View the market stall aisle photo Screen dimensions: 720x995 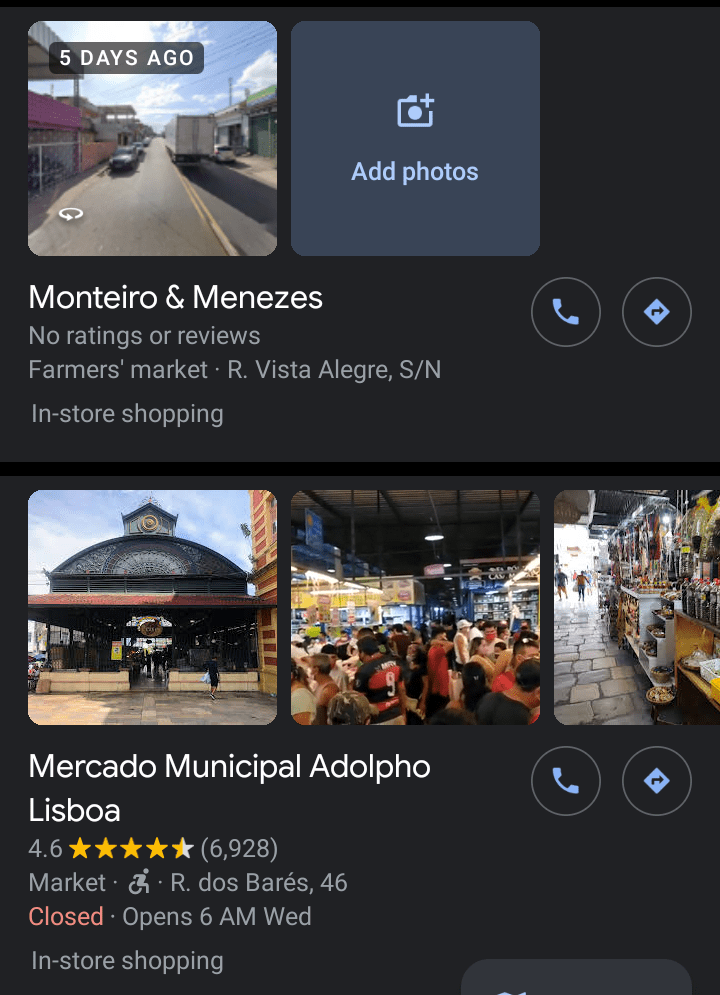coord(636,607)
